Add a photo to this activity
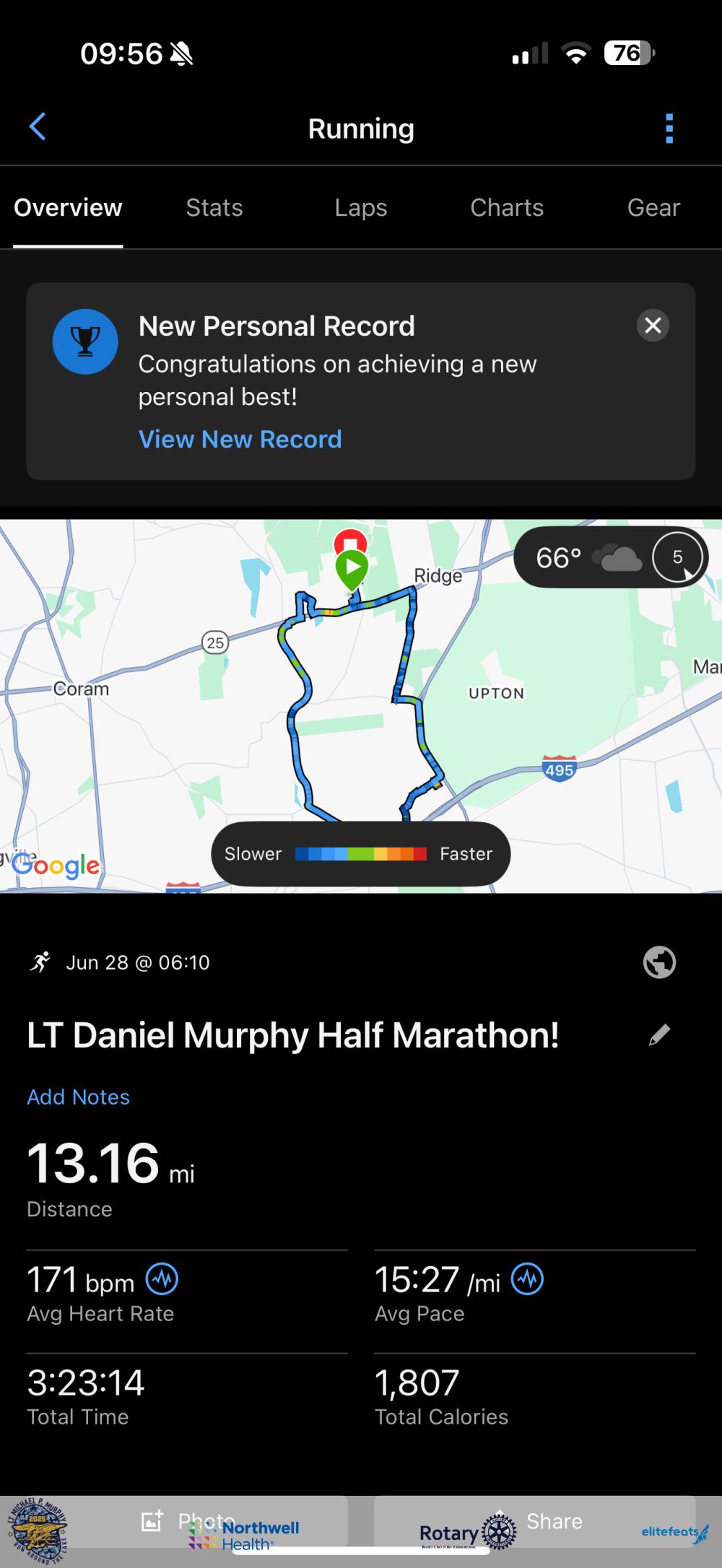This screenshot has height=1568, width=722. (x=188, y=1521)
